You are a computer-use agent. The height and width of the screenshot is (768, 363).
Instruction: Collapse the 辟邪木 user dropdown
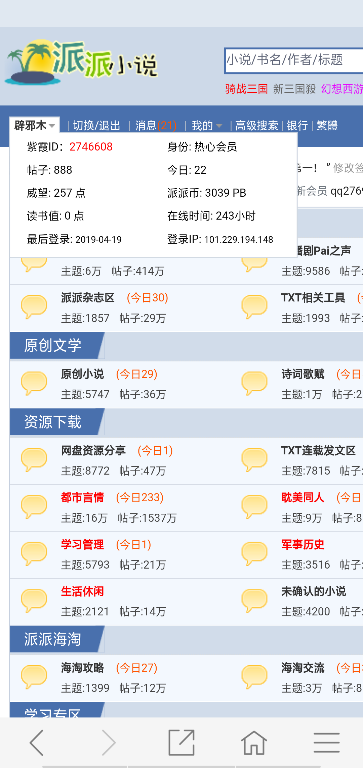coord(34,125)
